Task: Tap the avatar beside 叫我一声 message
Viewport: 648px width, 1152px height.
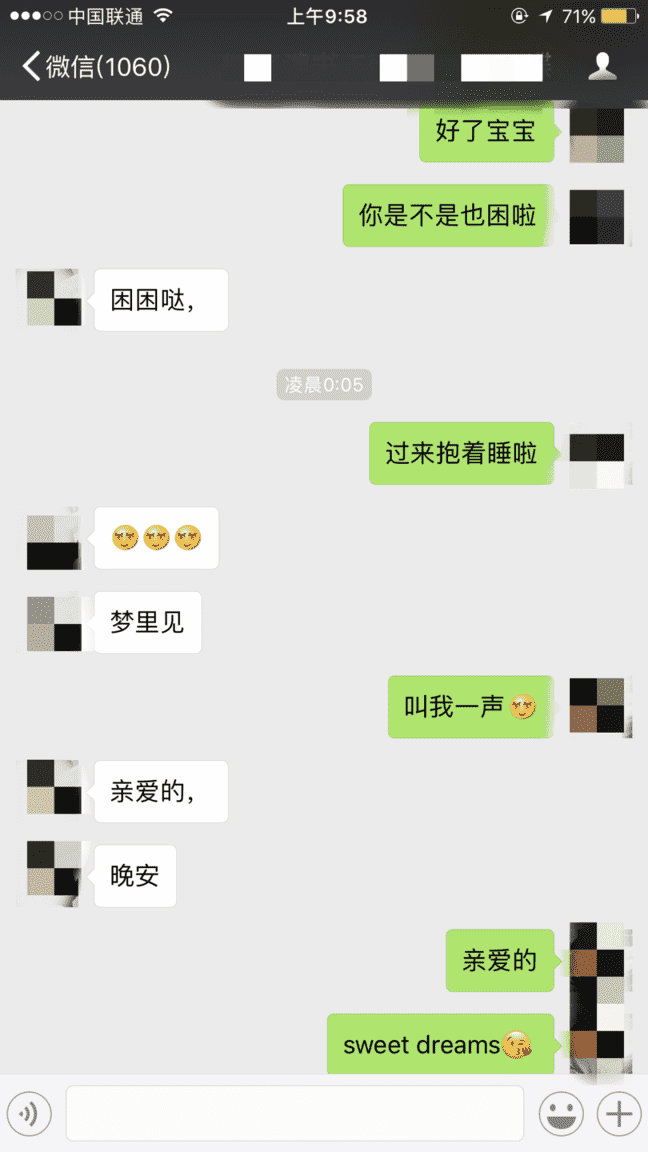Action: click(x=597, y=705)
